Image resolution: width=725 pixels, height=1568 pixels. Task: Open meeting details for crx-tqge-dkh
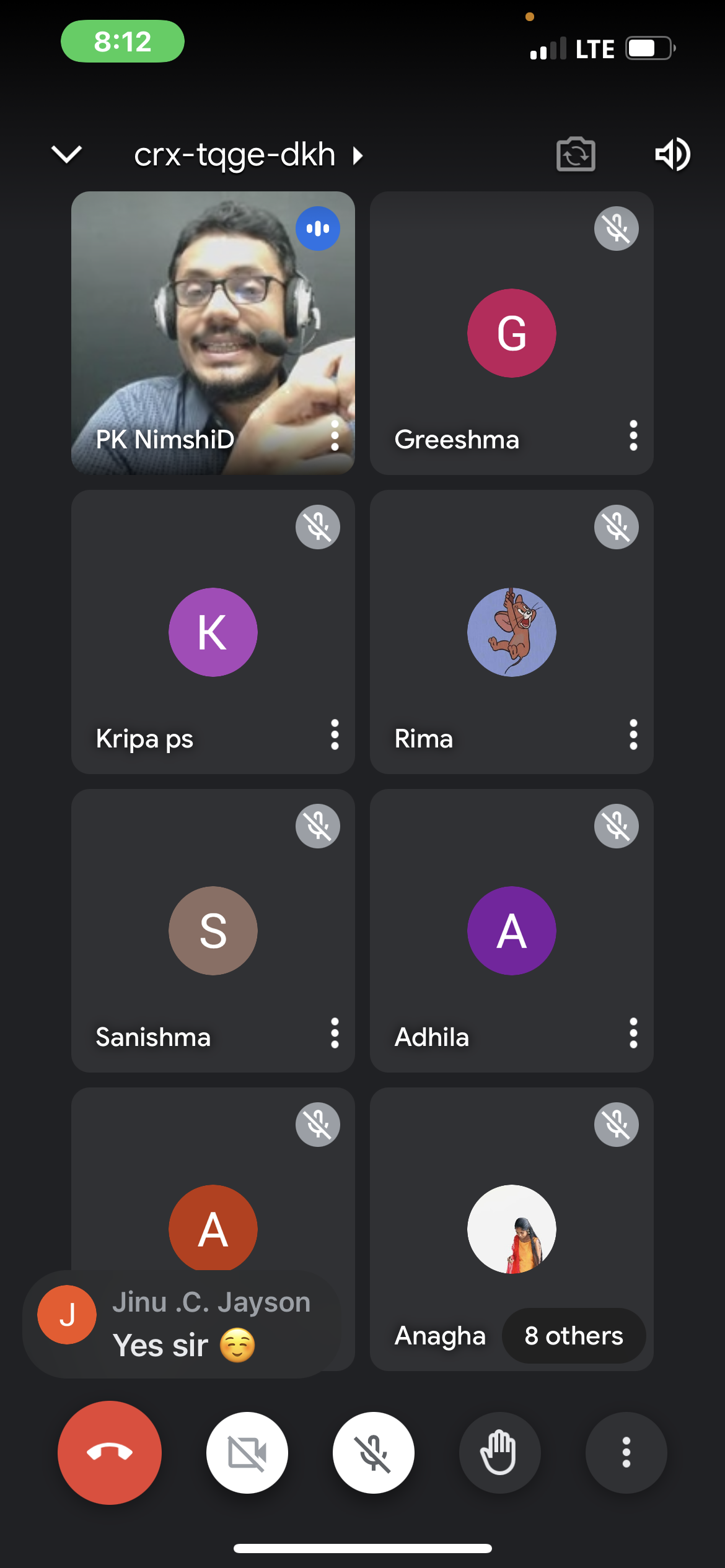point(248,154)
